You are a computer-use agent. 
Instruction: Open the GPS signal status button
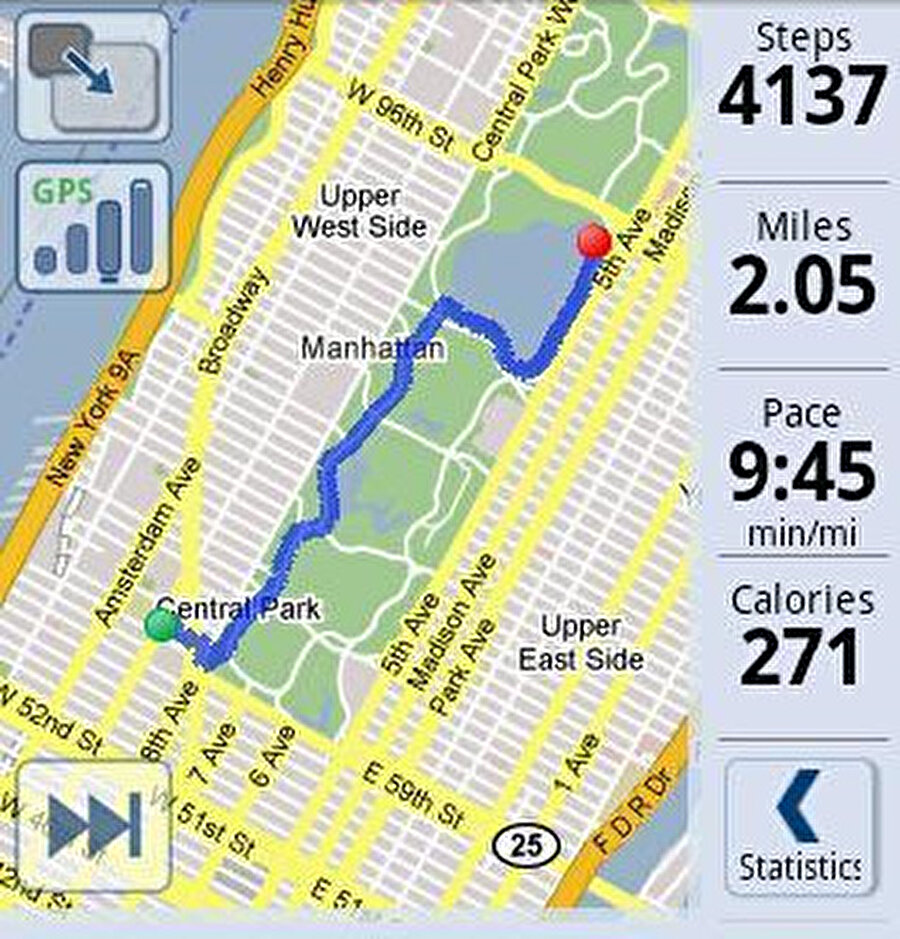click(x=93, y=228)
